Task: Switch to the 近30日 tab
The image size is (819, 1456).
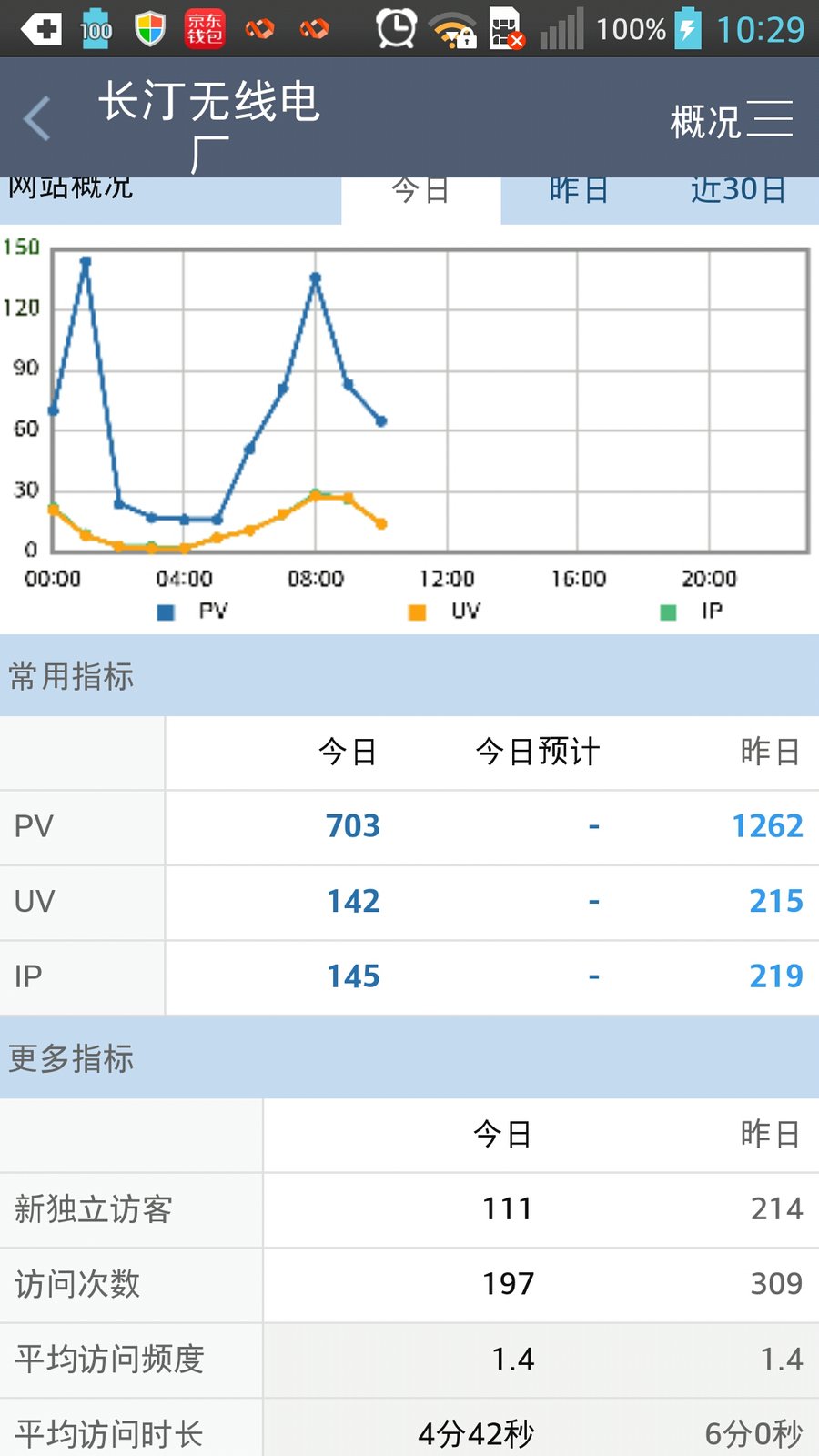Action: 737,190
